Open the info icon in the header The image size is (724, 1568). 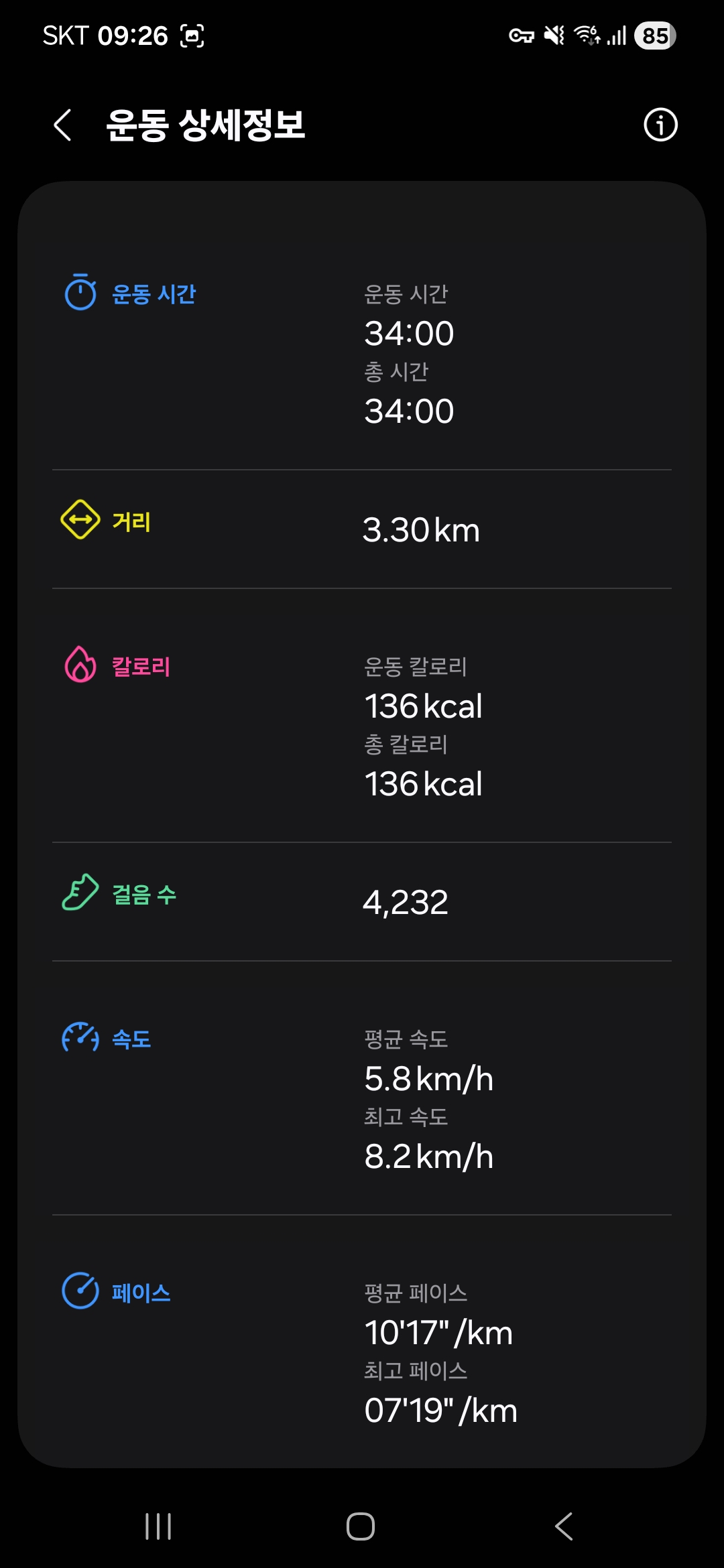[x=660, y=125]
